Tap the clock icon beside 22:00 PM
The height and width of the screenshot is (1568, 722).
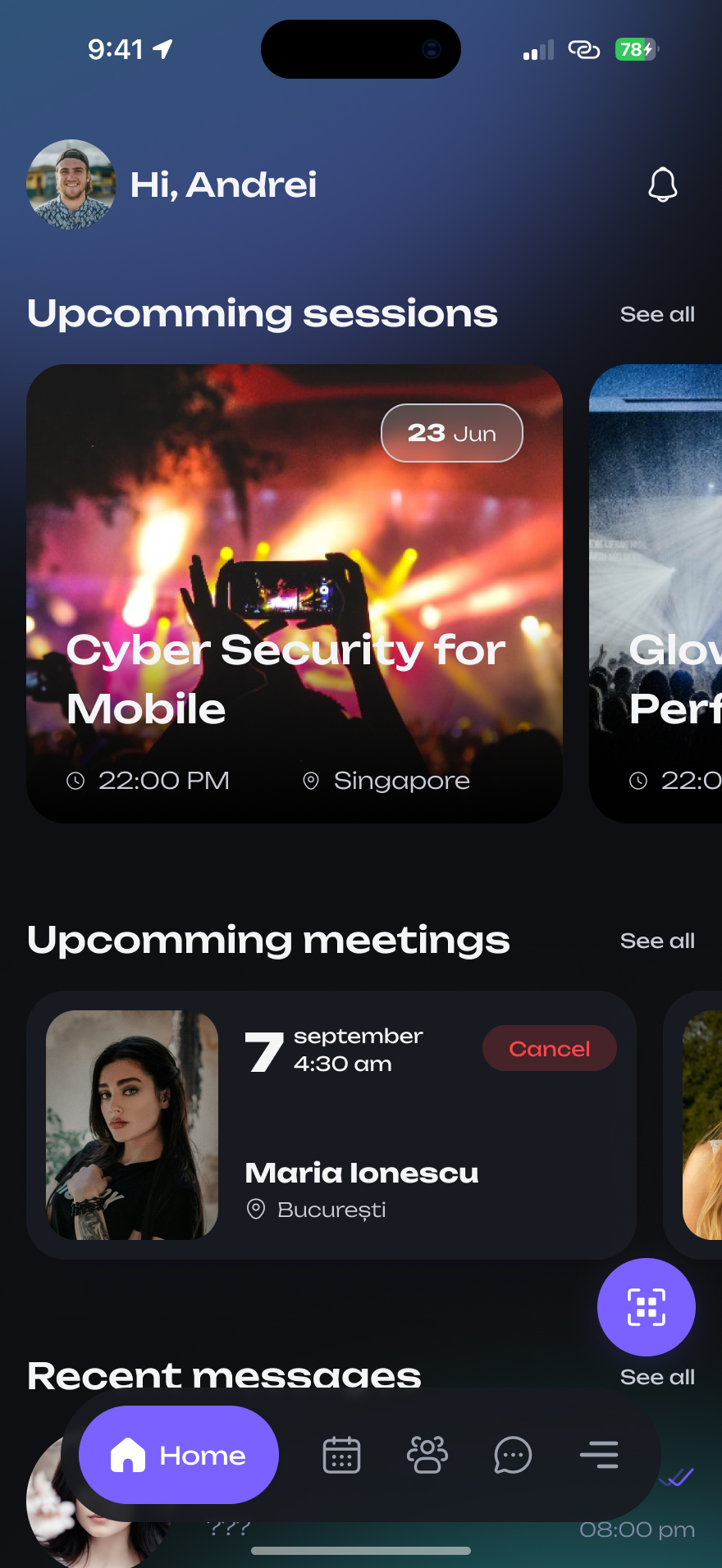pyautogui.click(x=76, y=780)
